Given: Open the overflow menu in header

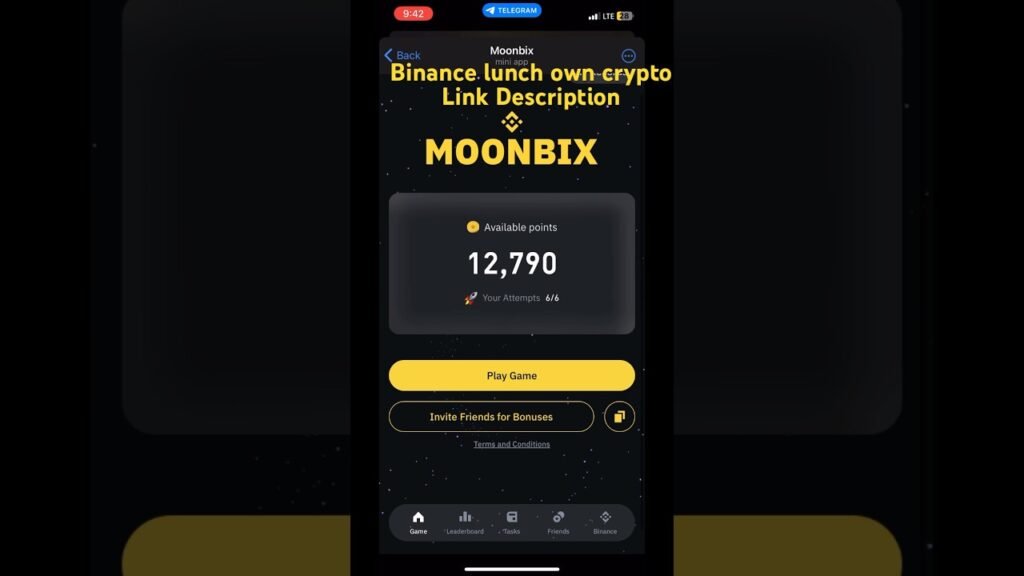Looking at the screenshot, I should click(628, 56).
